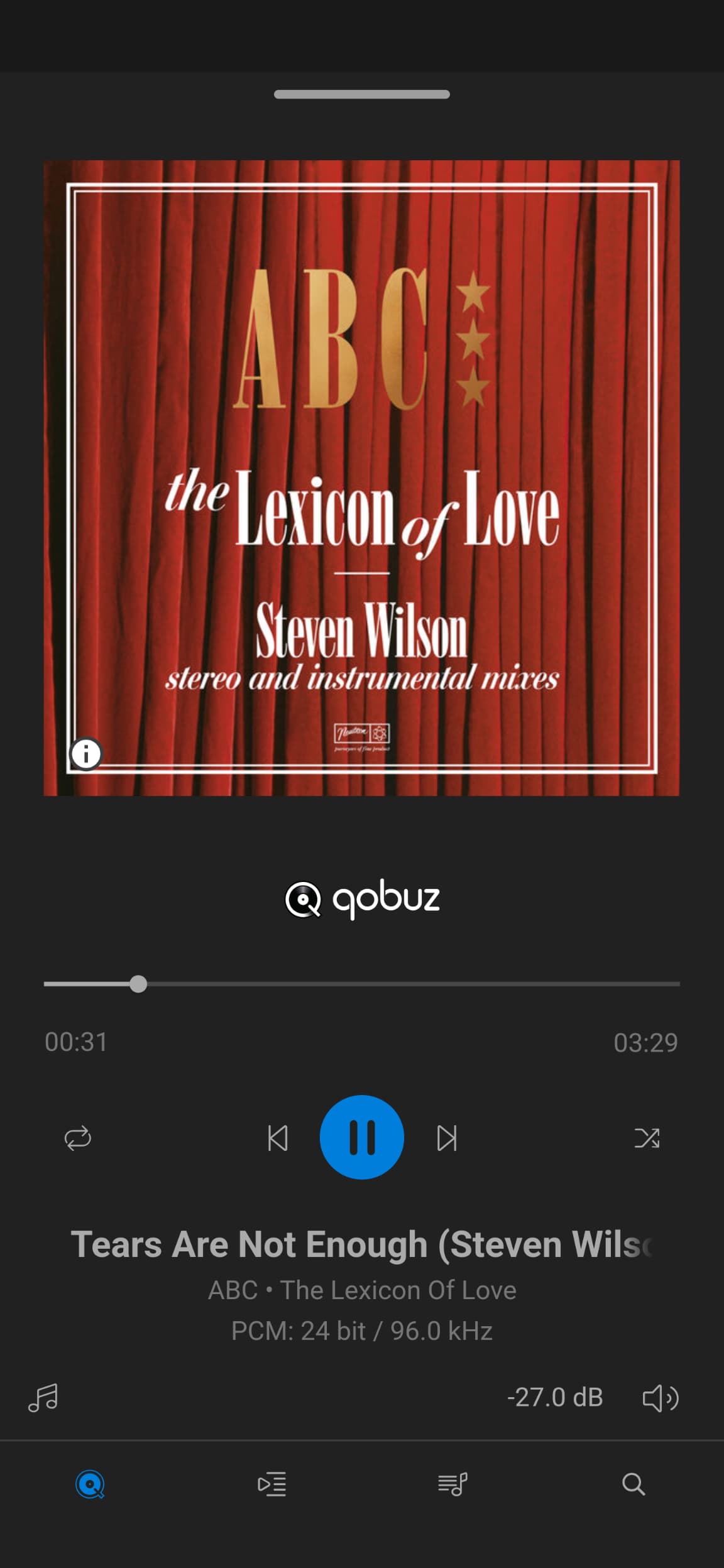Open the volume speaker control

(x=661, y=1398)
